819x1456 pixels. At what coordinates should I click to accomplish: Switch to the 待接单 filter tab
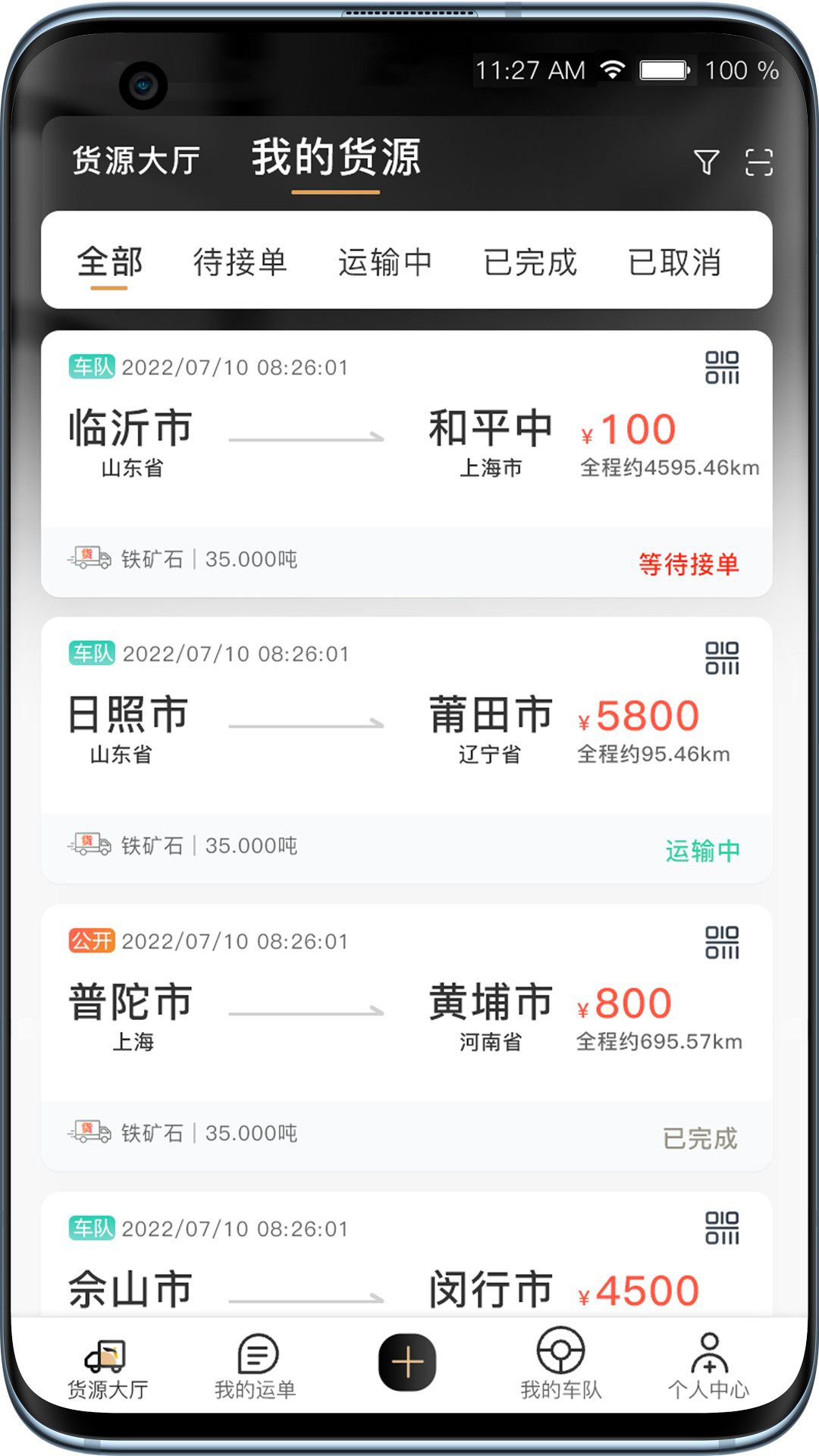241,262
